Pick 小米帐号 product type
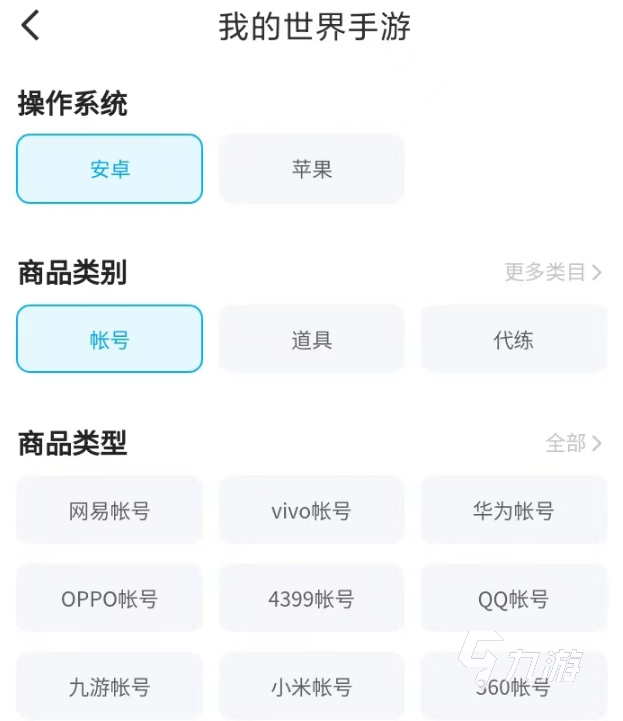Screen dimensions: 623x721 (x=312, y=686)
